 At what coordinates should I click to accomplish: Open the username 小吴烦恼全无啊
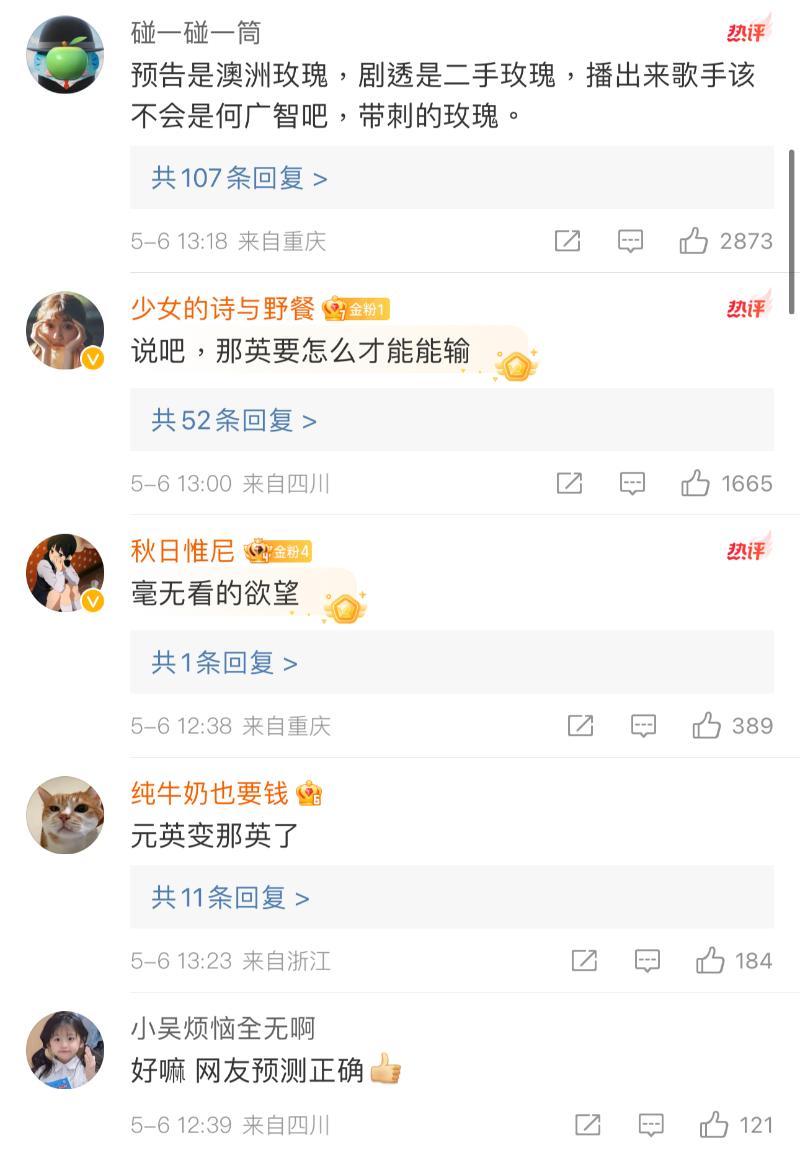point(223,1028)
